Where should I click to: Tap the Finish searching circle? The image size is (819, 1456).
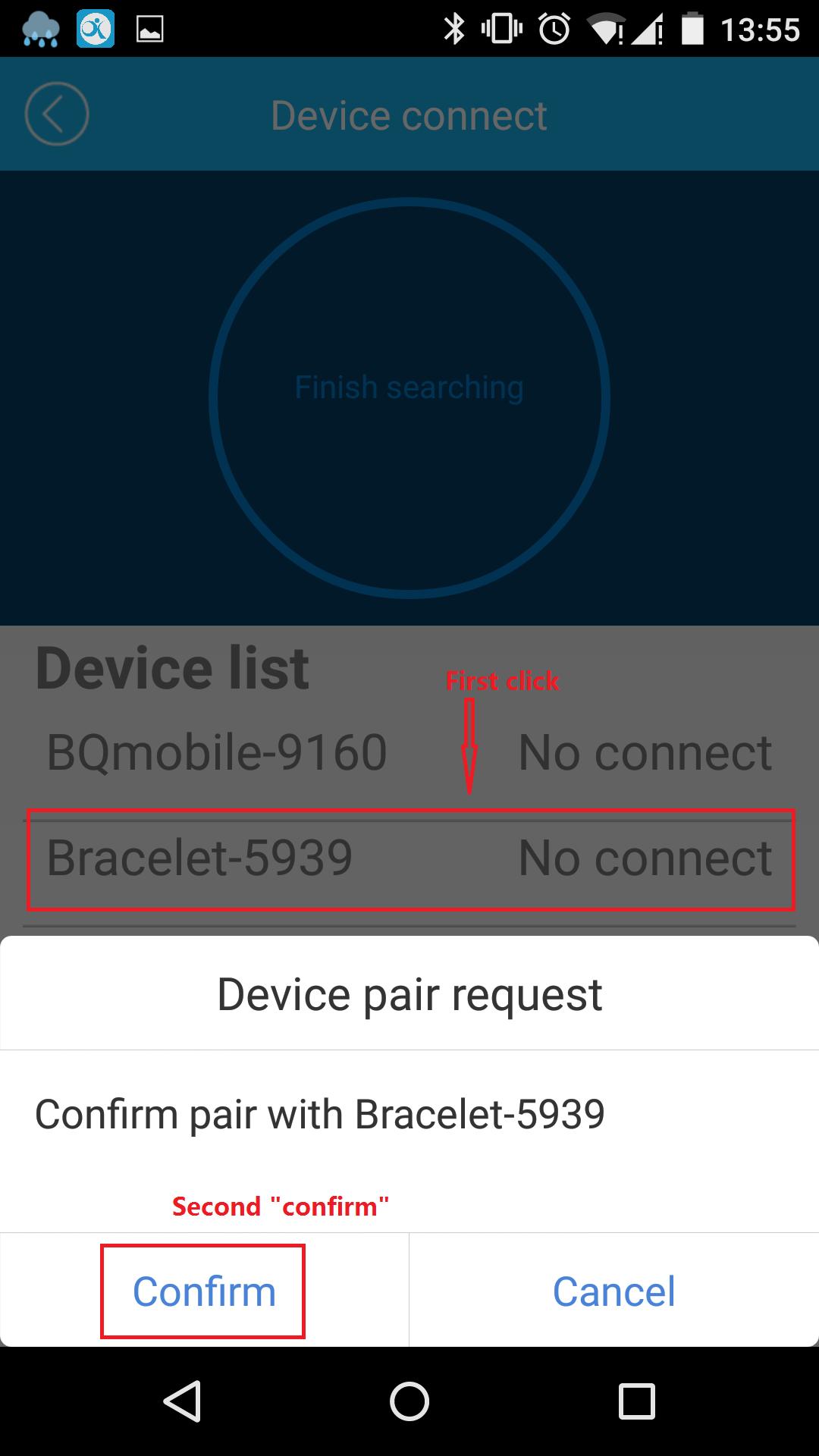[x=409, y=397]
